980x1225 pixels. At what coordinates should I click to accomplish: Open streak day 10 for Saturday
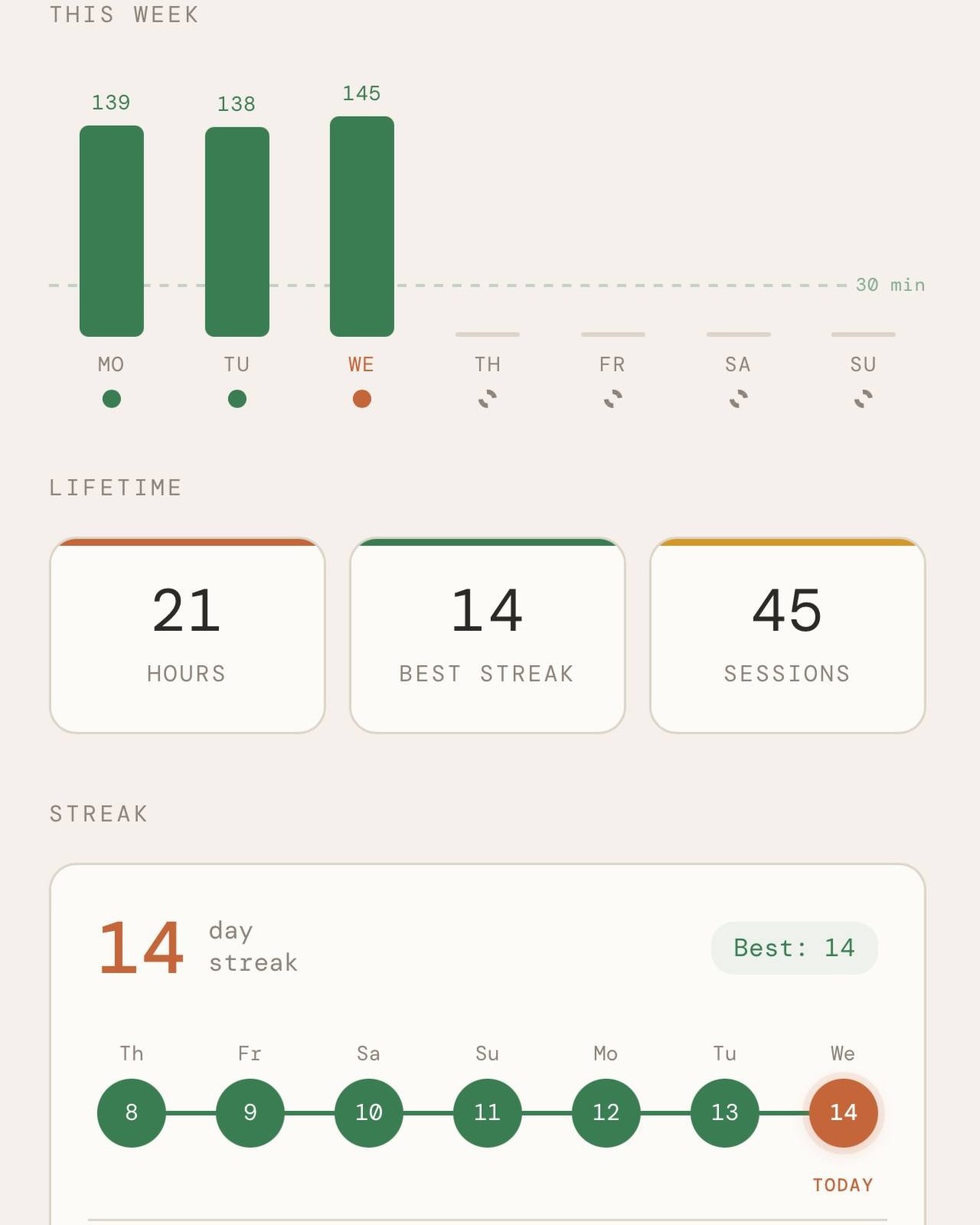click(x=369, y=1112)
